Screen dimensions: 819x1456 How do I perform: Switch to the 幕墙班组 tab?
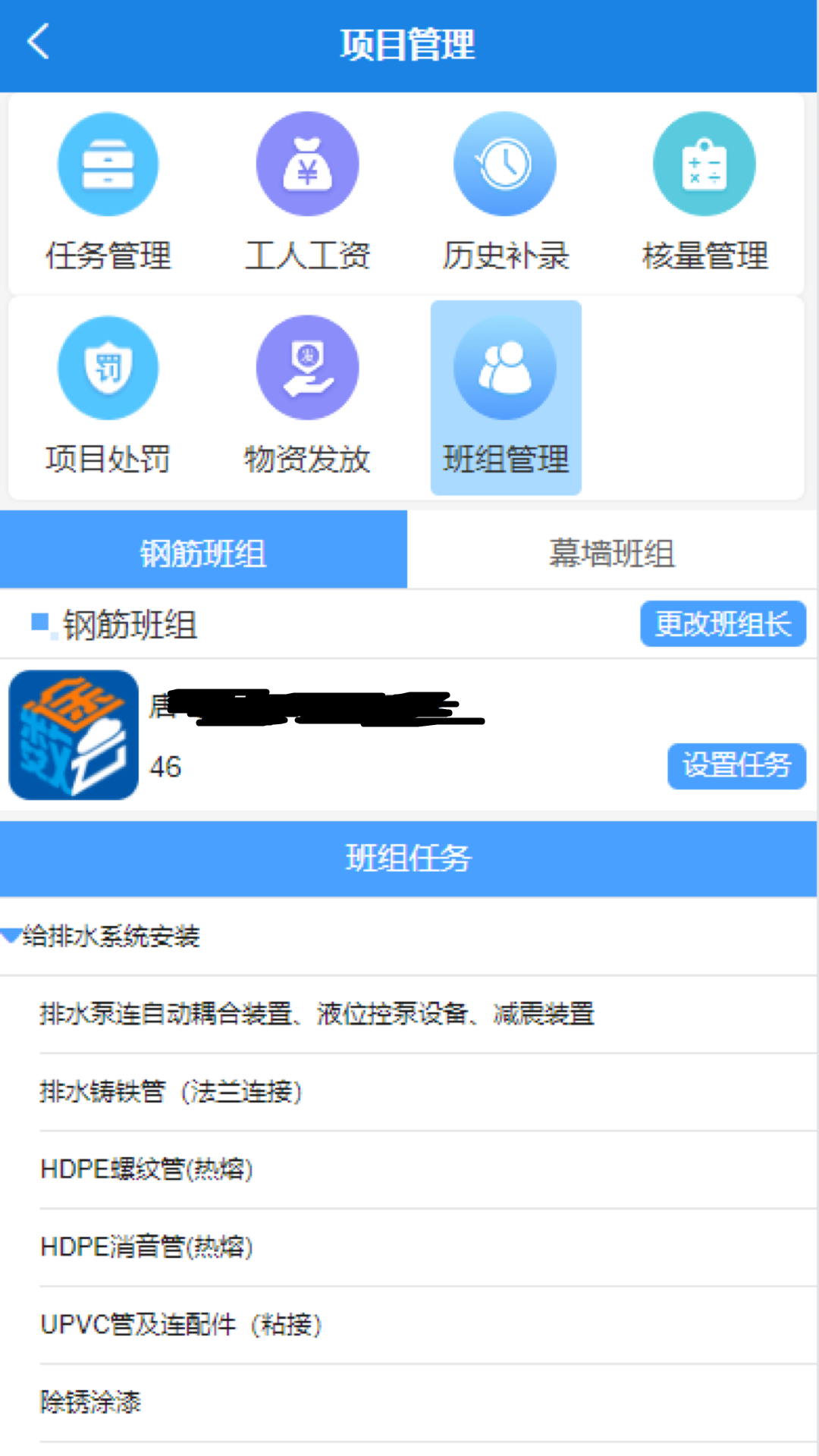[x=613, y=552]
